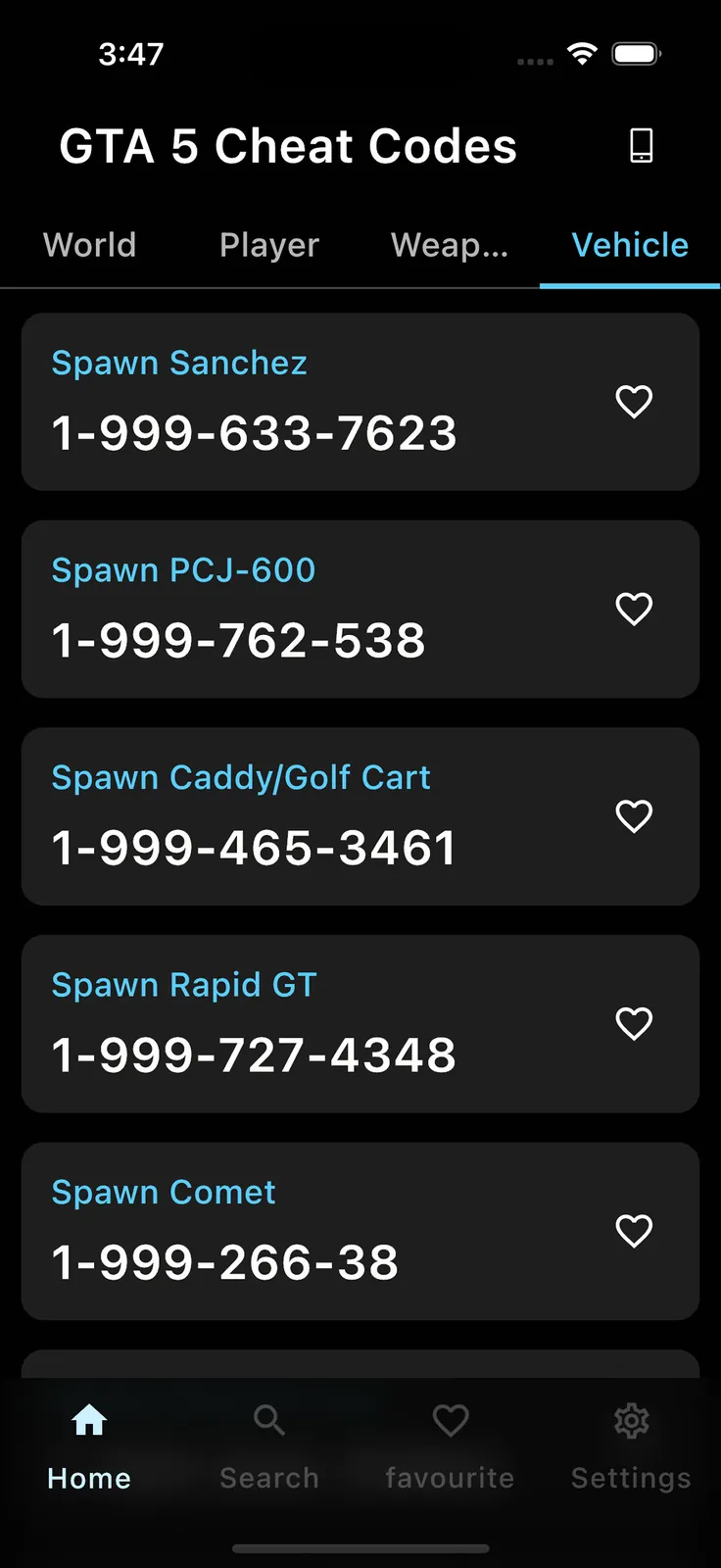Open the Player cheat codes tab
This screenshot has height=1568, width=721.
pos(268,245)
